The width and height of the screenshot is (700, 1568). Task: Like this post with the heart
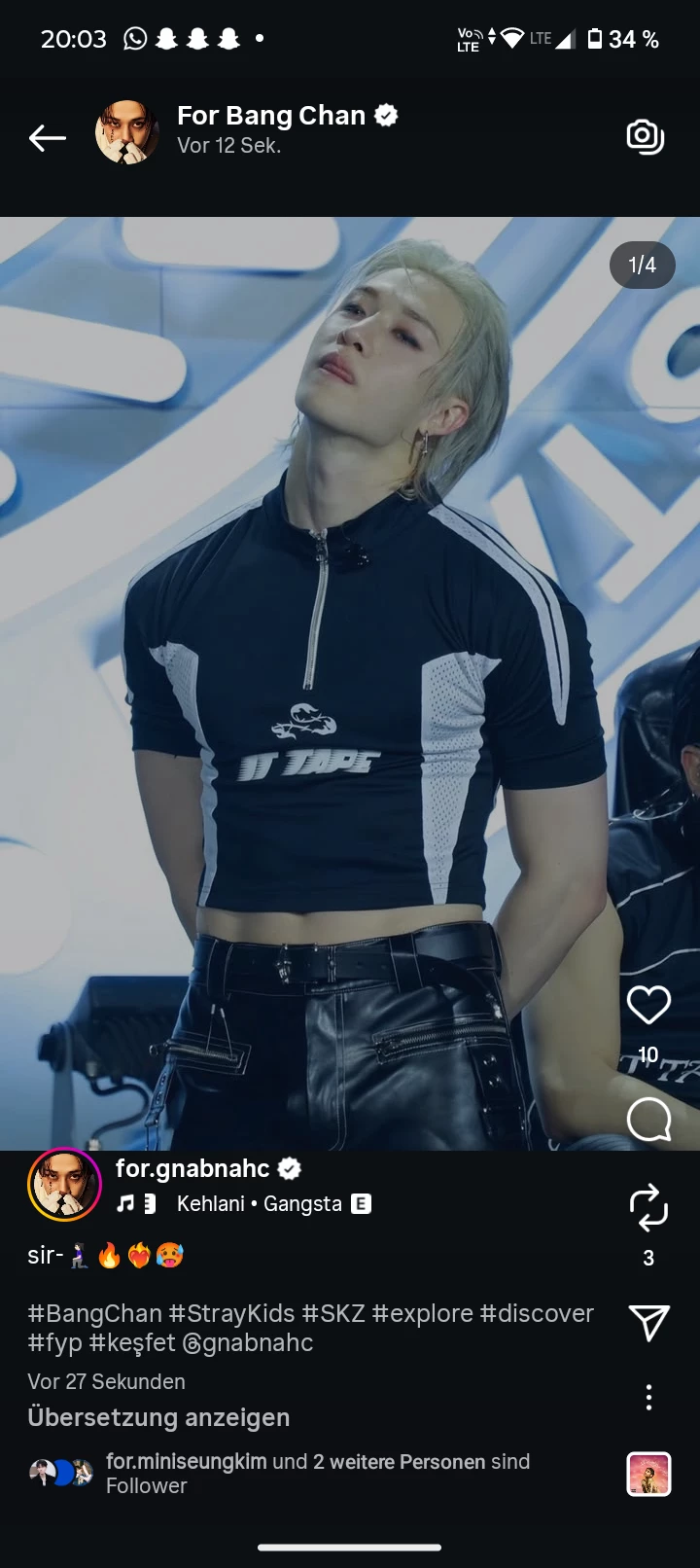(x=648, y=1005)
